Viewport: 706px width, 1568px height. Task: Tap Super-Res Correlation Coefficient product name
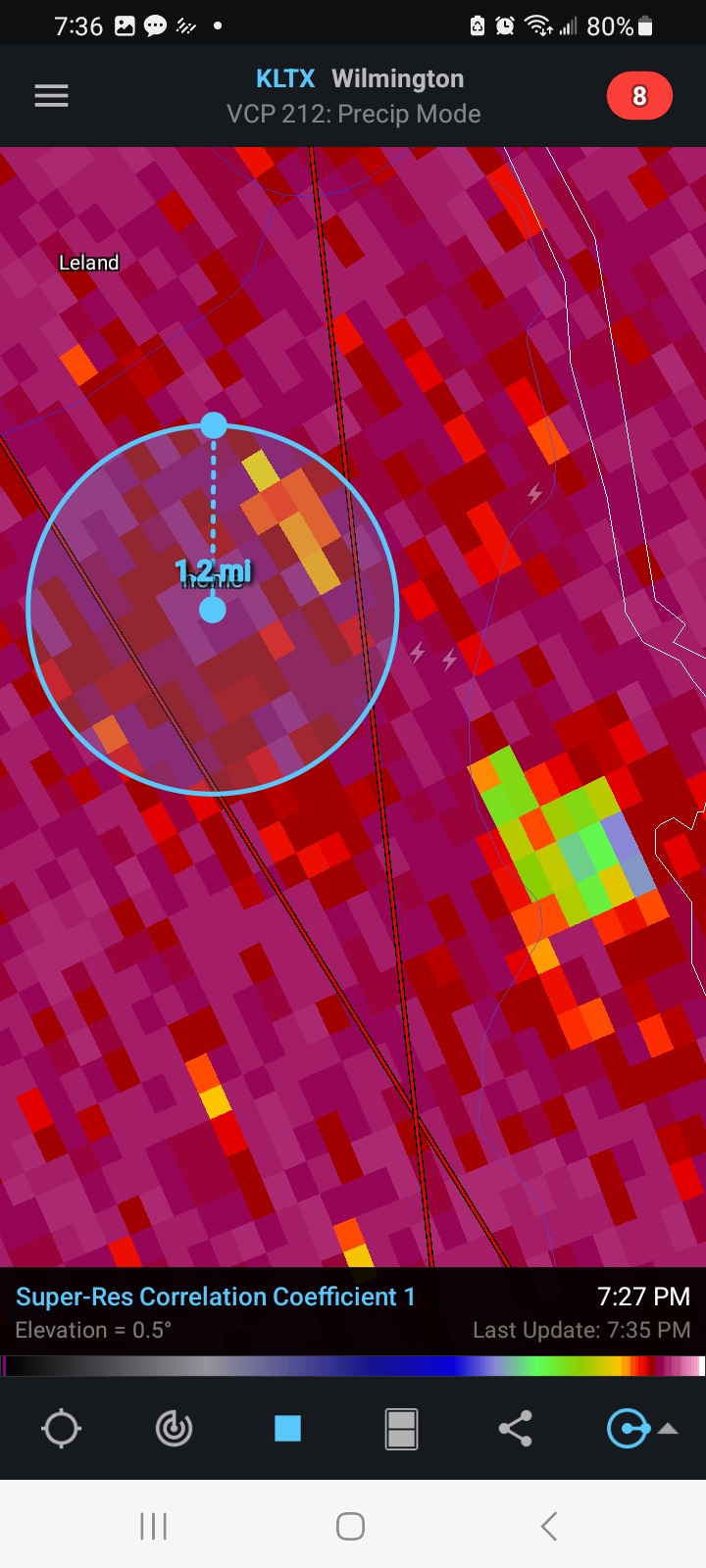pos(216,1297)
